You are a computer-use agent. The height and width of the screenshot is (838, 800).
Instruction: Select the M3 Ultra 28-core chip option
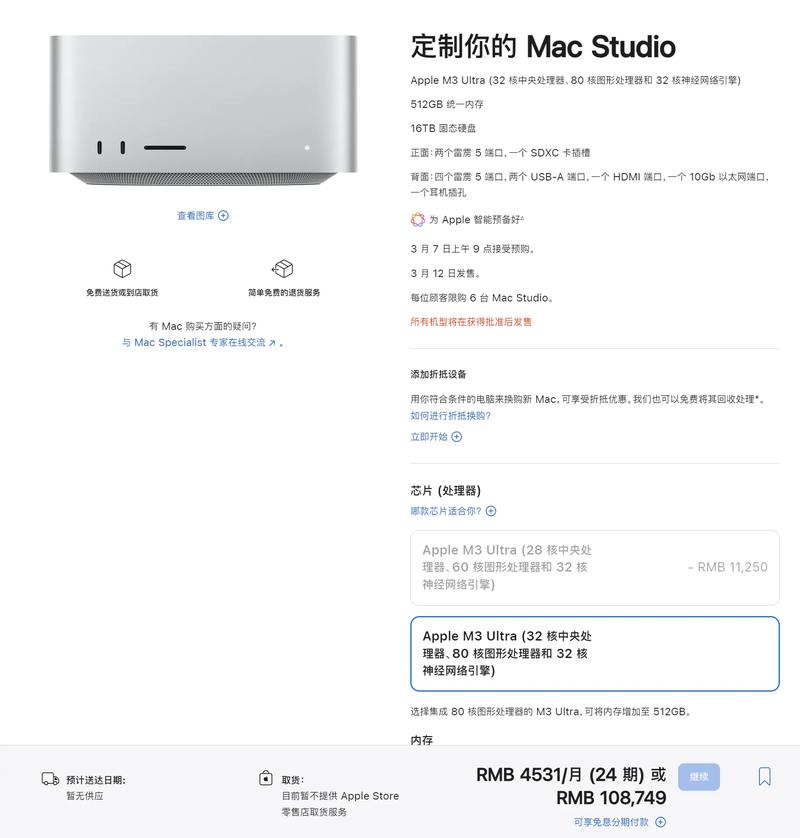(594, 567)
